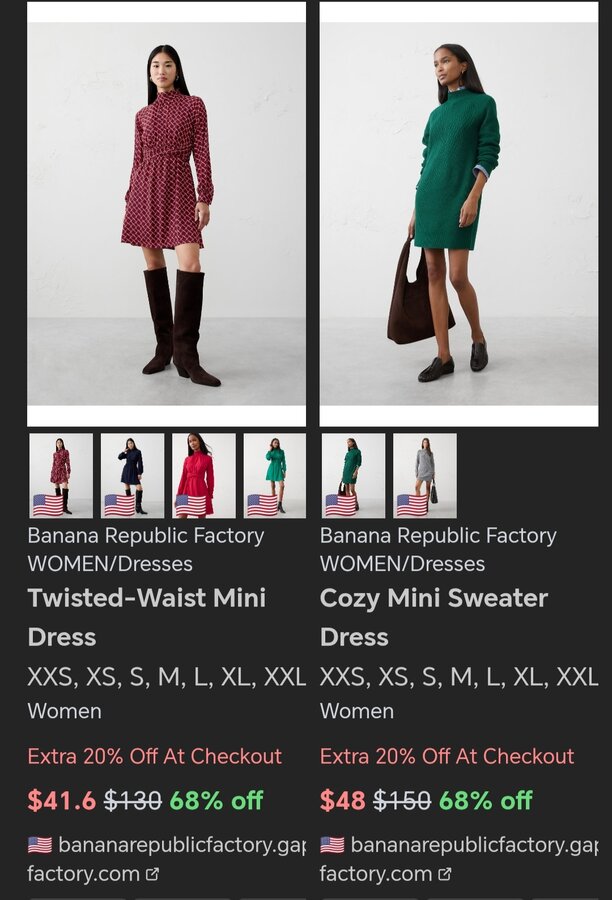Select the navy Twisted-Waist dress variant

[x=132, y=475]
